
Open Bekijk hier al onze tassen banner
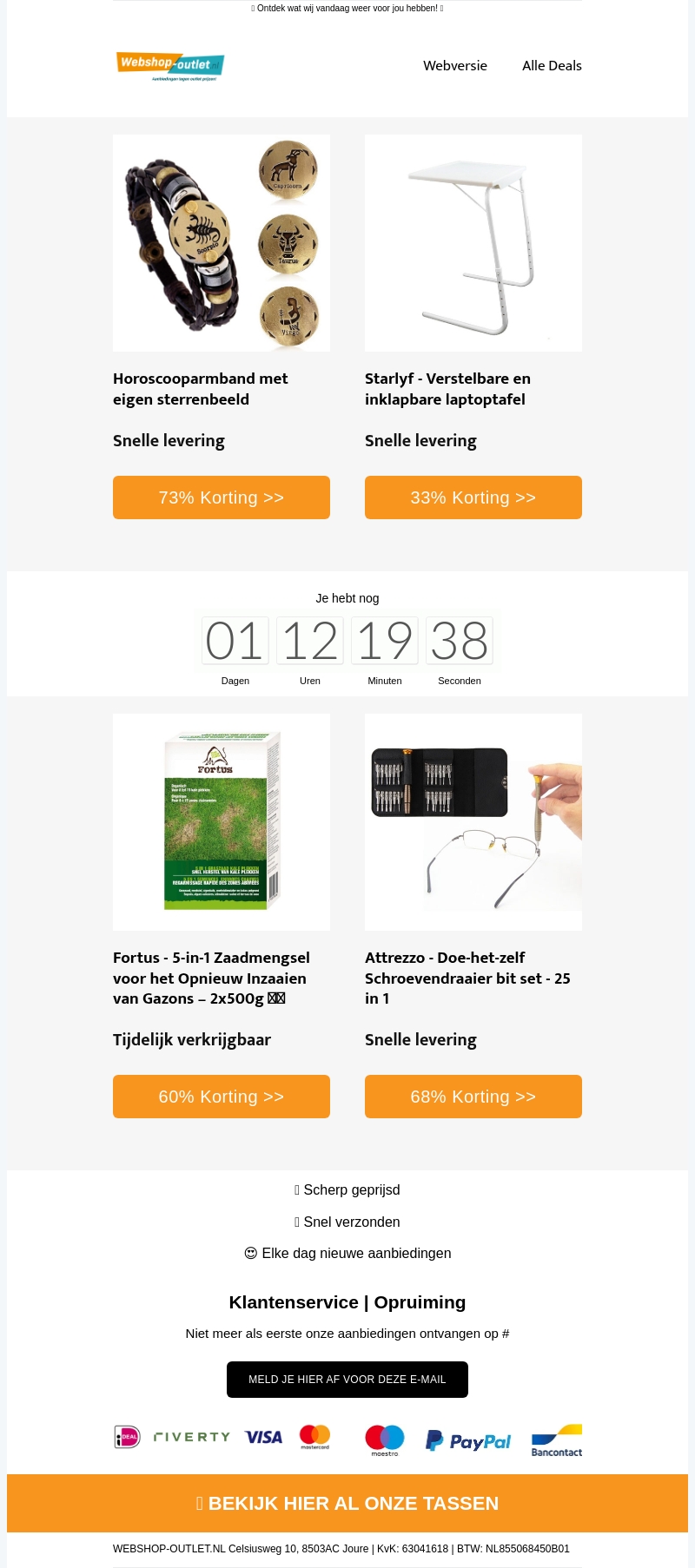tap(347, 1503)
